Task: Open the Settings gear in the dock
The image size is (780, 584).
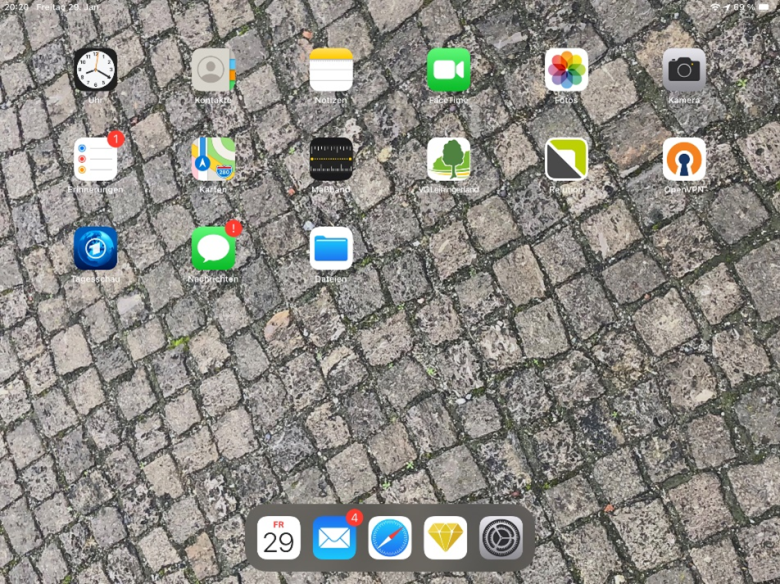Action: pos(501,538)
